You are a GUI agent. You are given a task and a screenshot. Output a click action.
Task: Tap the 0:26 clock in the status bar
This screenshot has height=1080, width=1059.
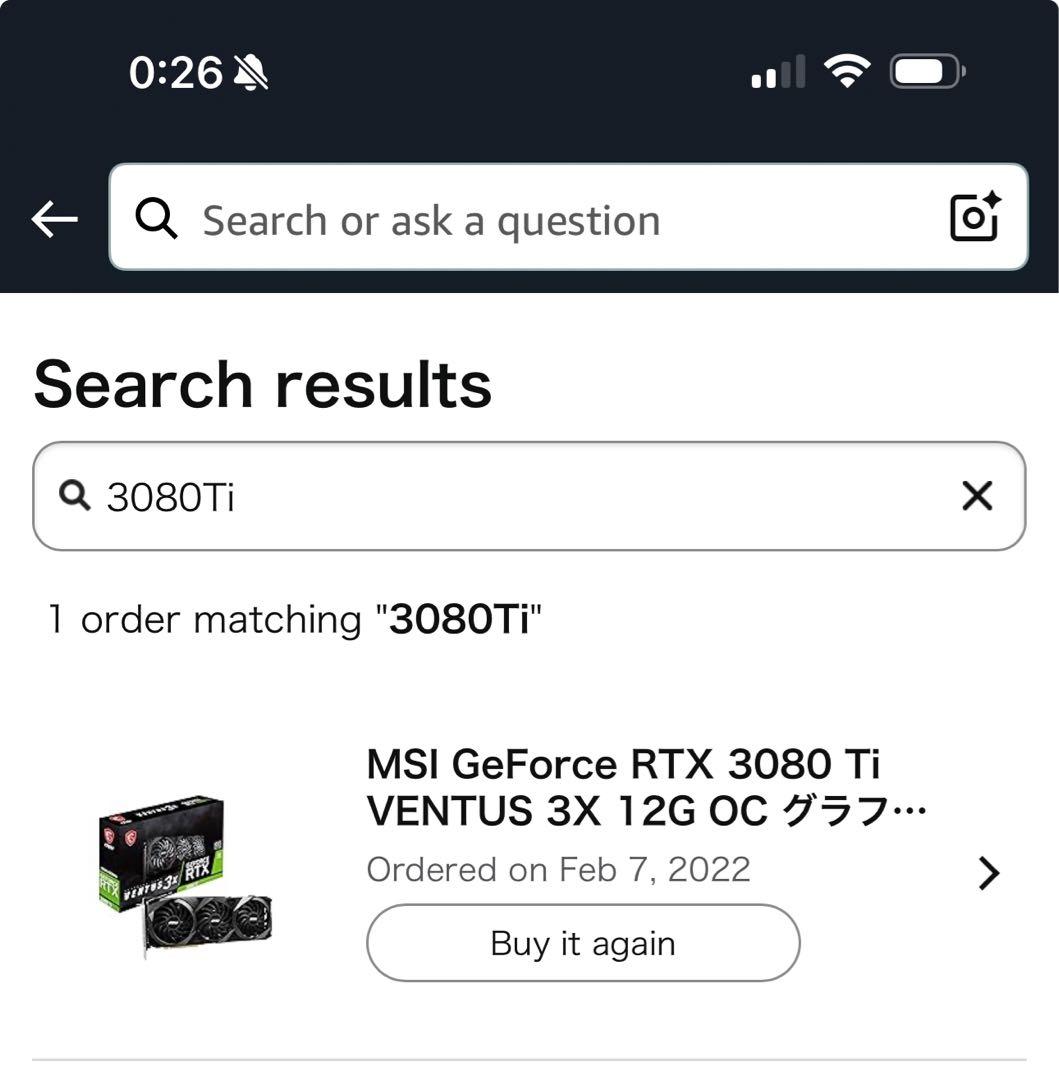tap(176, 70)
